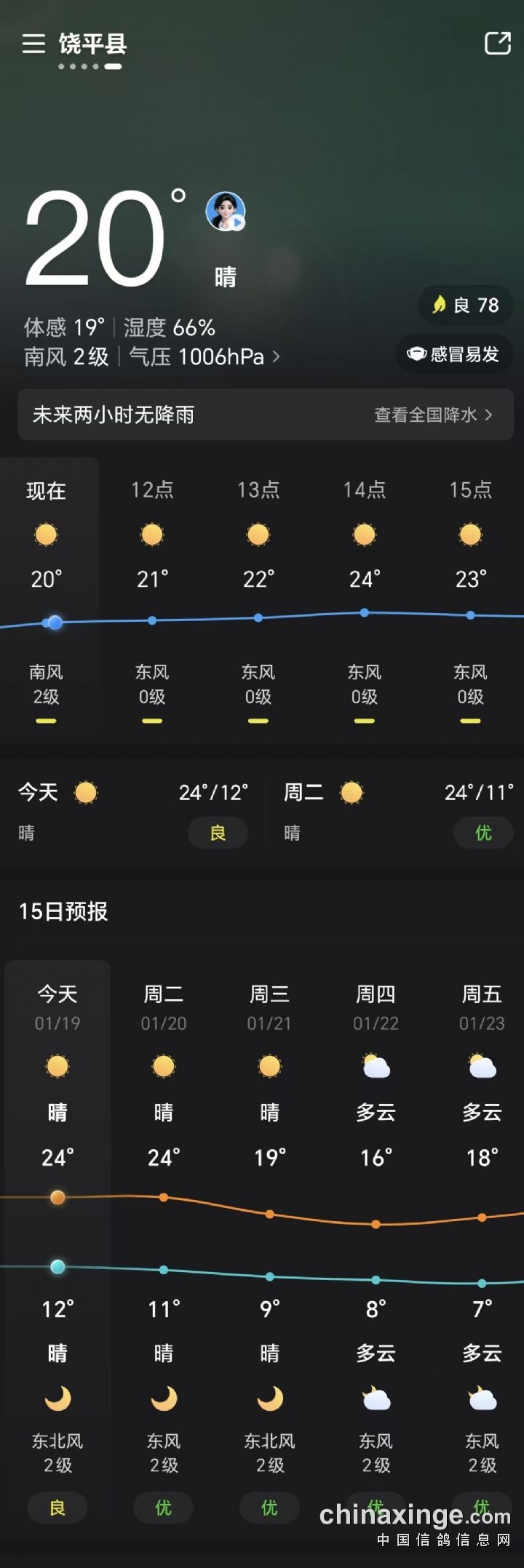Open 查看全国降水 precipitation map
The width and height of the screenshot is (524, 1568).
(433, 415)
